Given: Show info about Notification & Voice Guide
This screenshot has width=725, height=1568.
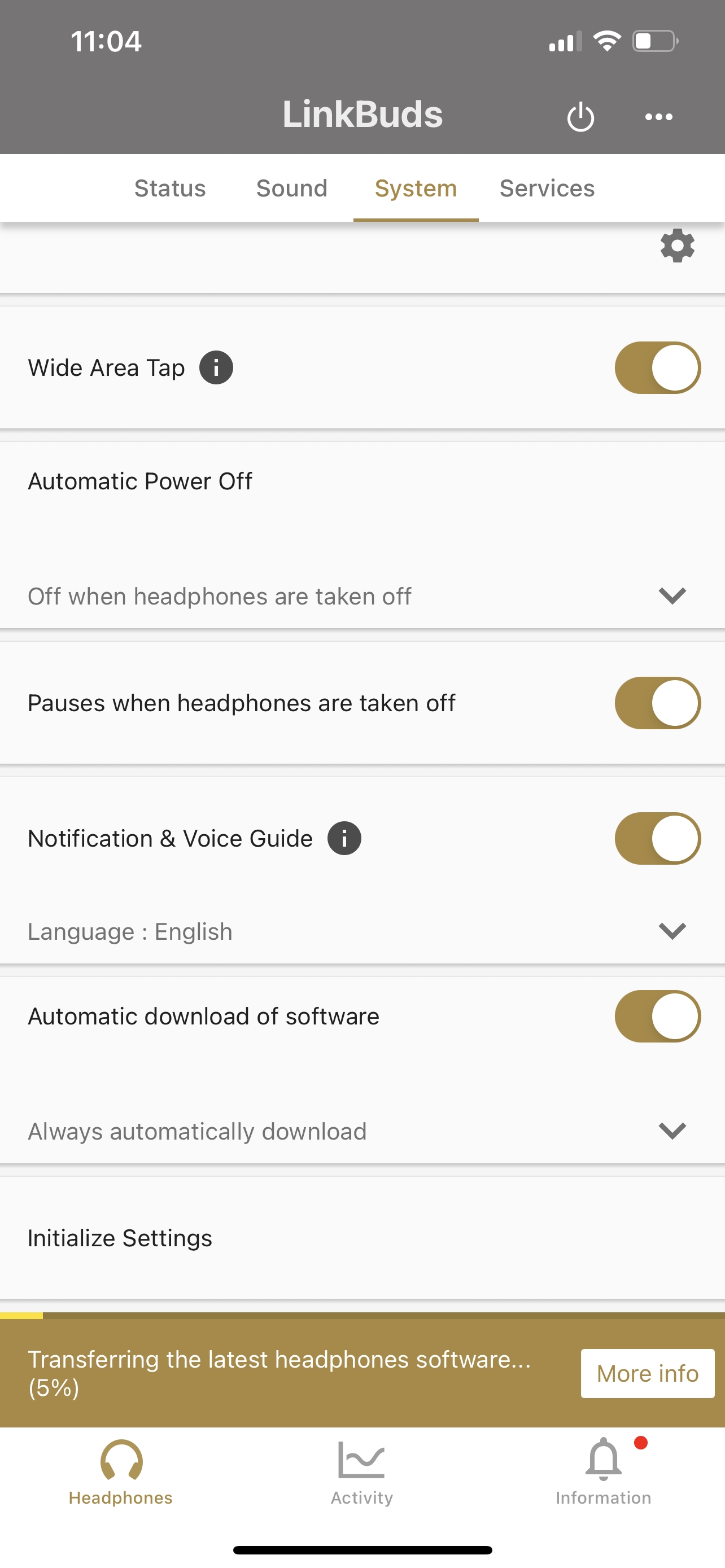Looking at the screenshot, I should click(344, 838).
